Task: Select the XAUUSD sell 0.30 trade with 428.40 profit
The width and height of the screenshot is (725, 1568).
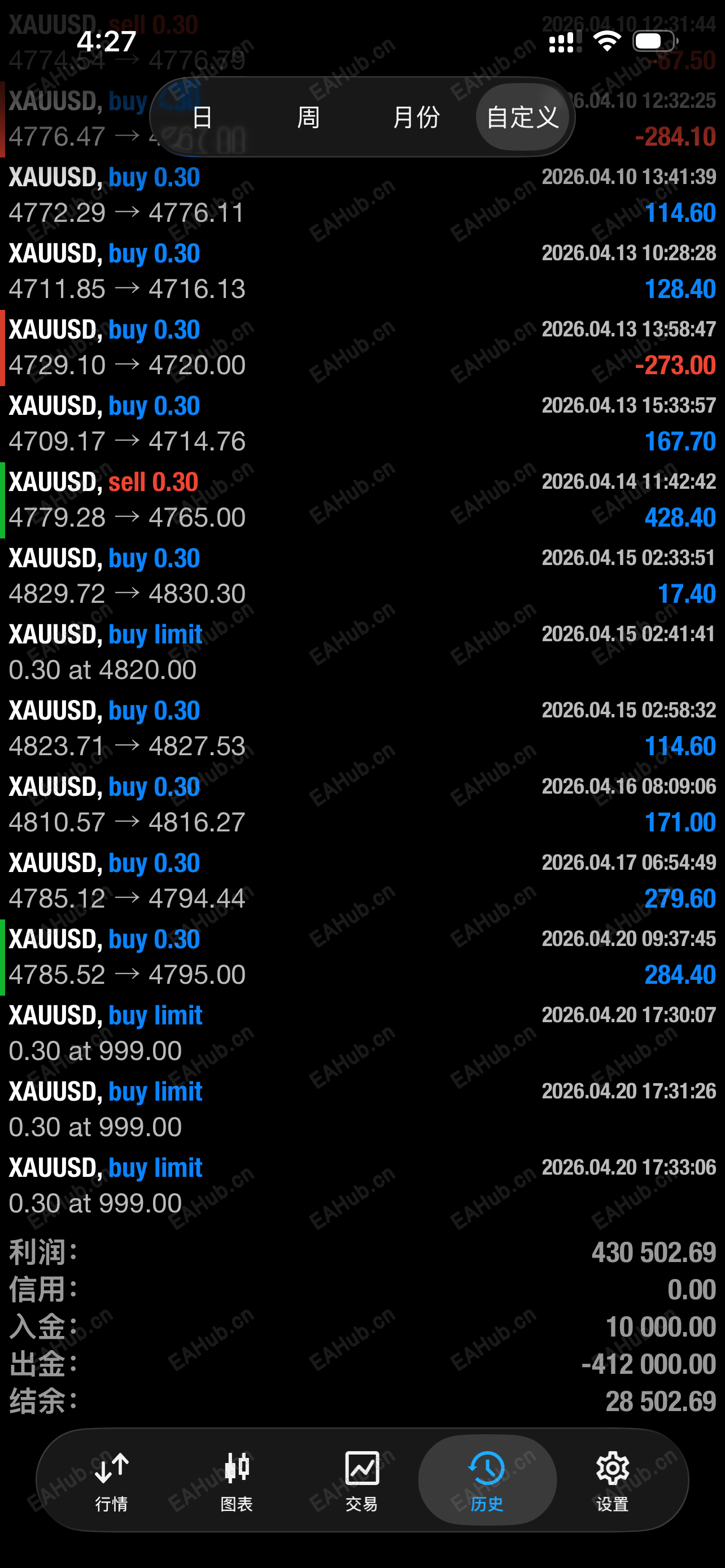Action: point(362,499)
